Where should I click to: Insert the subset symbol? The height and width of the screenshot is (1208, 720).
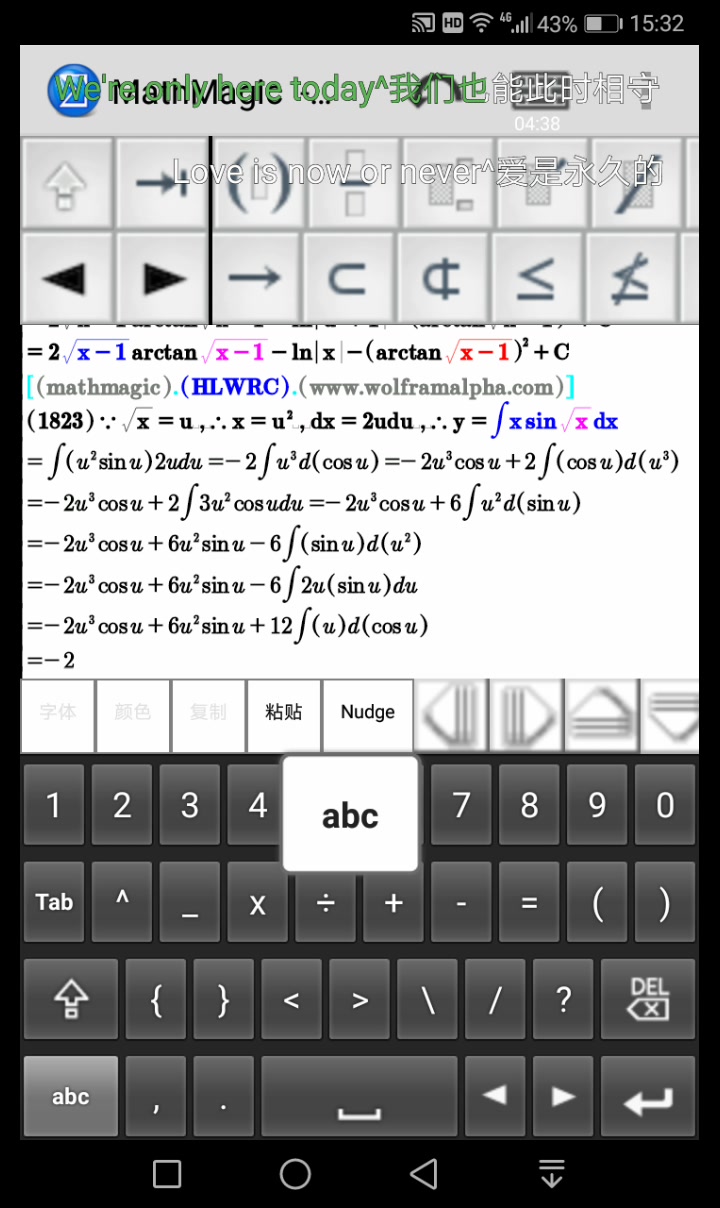(347, 278)
